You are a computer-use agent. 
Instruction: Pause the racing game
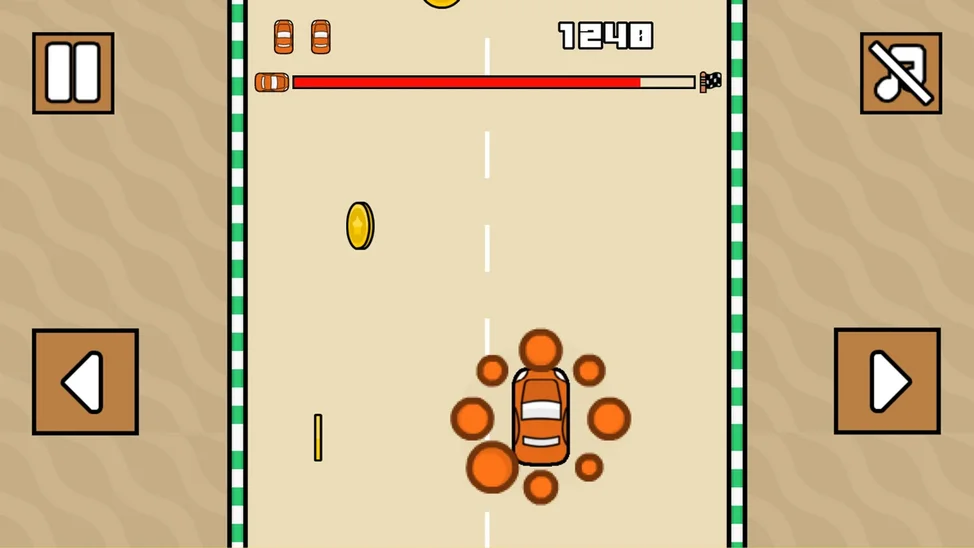pos(73,73)
